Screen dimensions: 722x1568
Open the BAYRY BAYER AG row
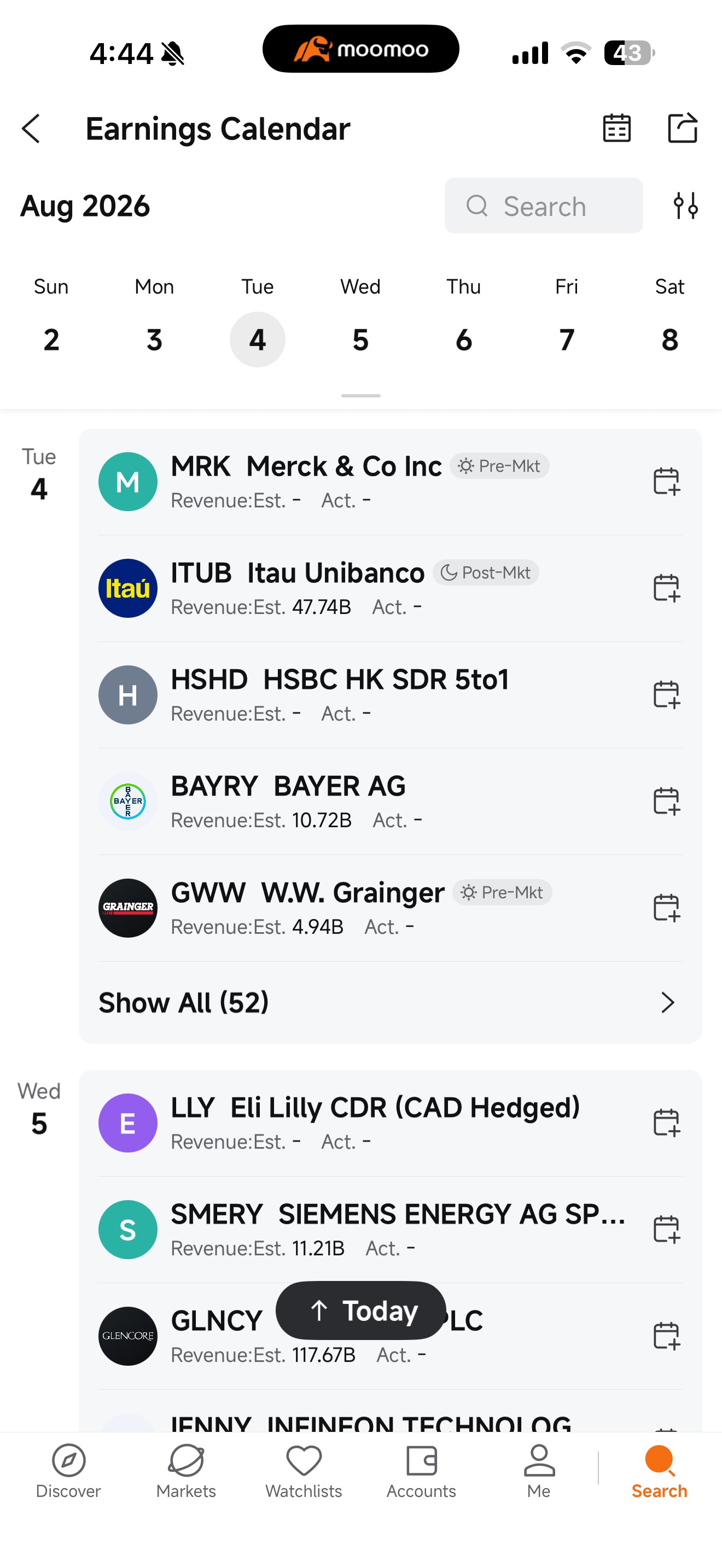tap(389, 801)
